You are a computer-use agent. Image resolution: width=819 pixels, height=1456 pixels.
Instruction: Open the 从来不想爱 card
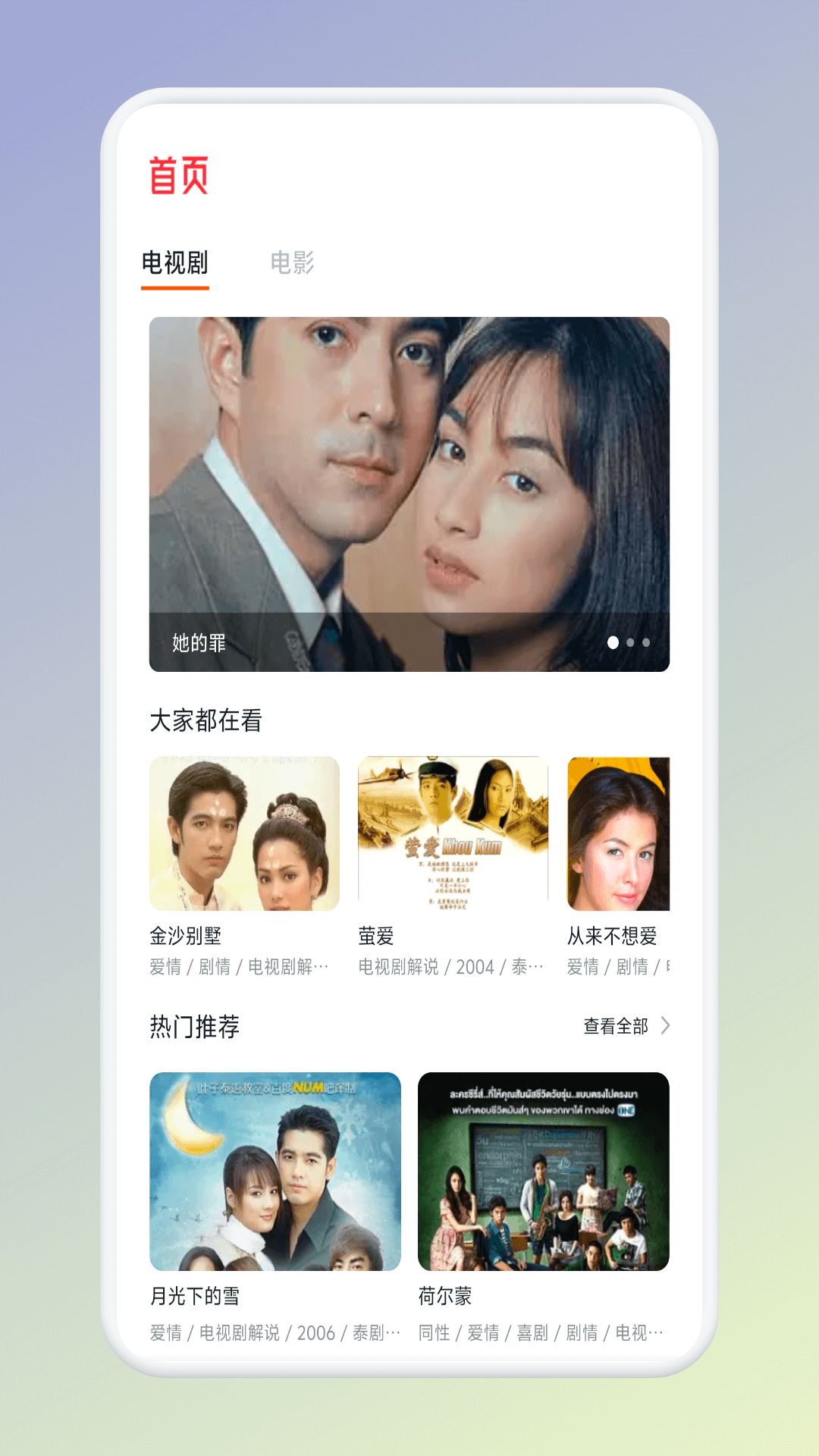point(618,834)
